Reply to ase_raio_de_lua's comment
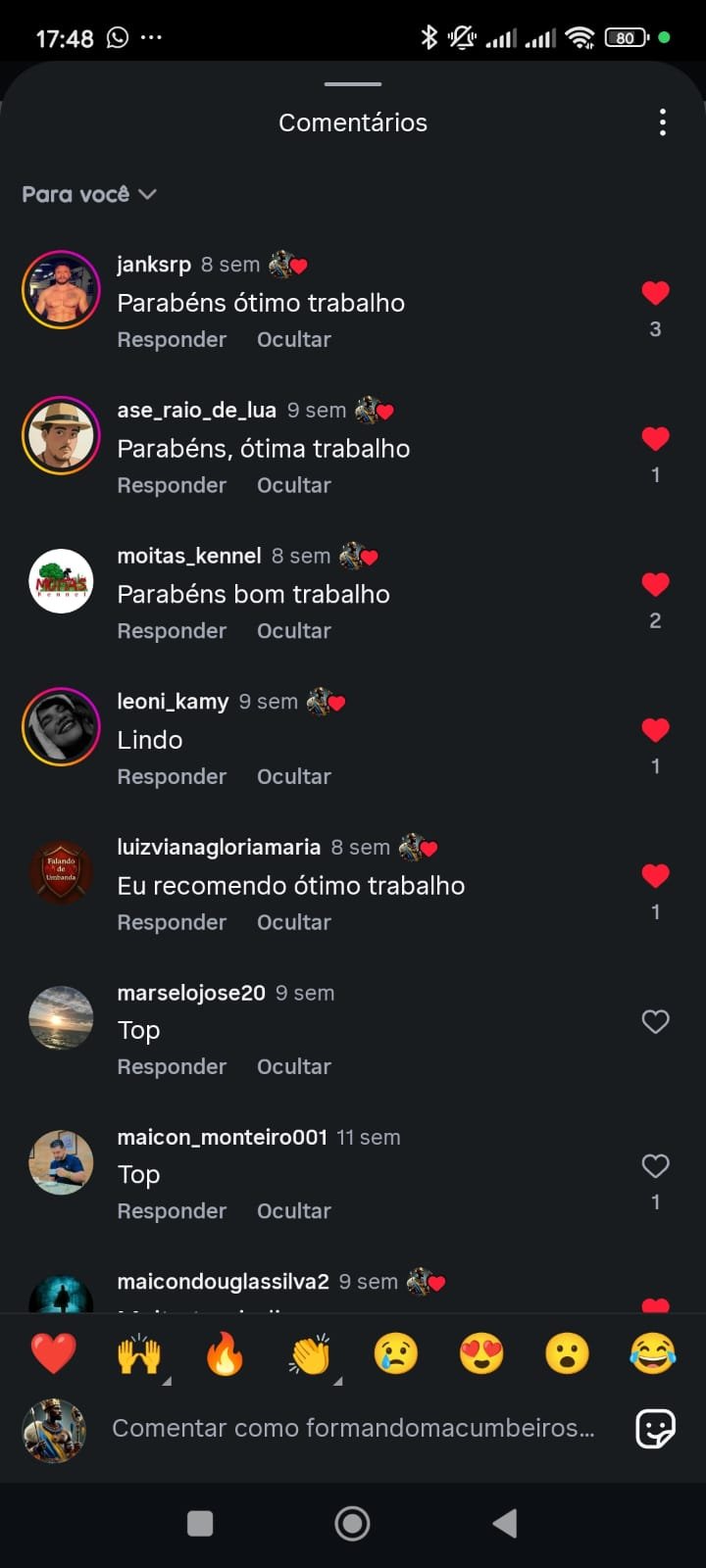This screenshot has height=1568, width=706. 172,485
